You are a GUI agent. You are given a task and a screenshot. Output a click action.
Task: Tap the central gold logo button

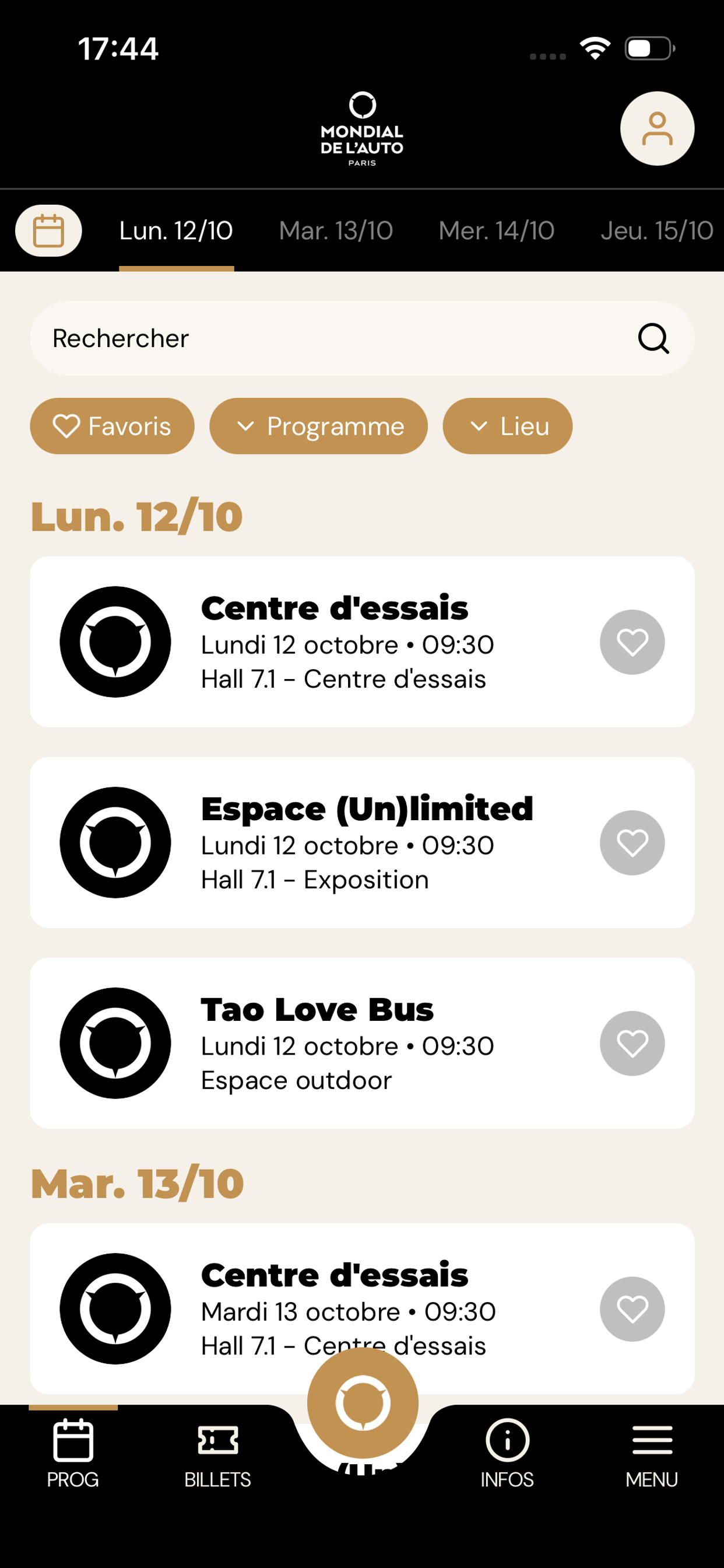coord(363,1403)
